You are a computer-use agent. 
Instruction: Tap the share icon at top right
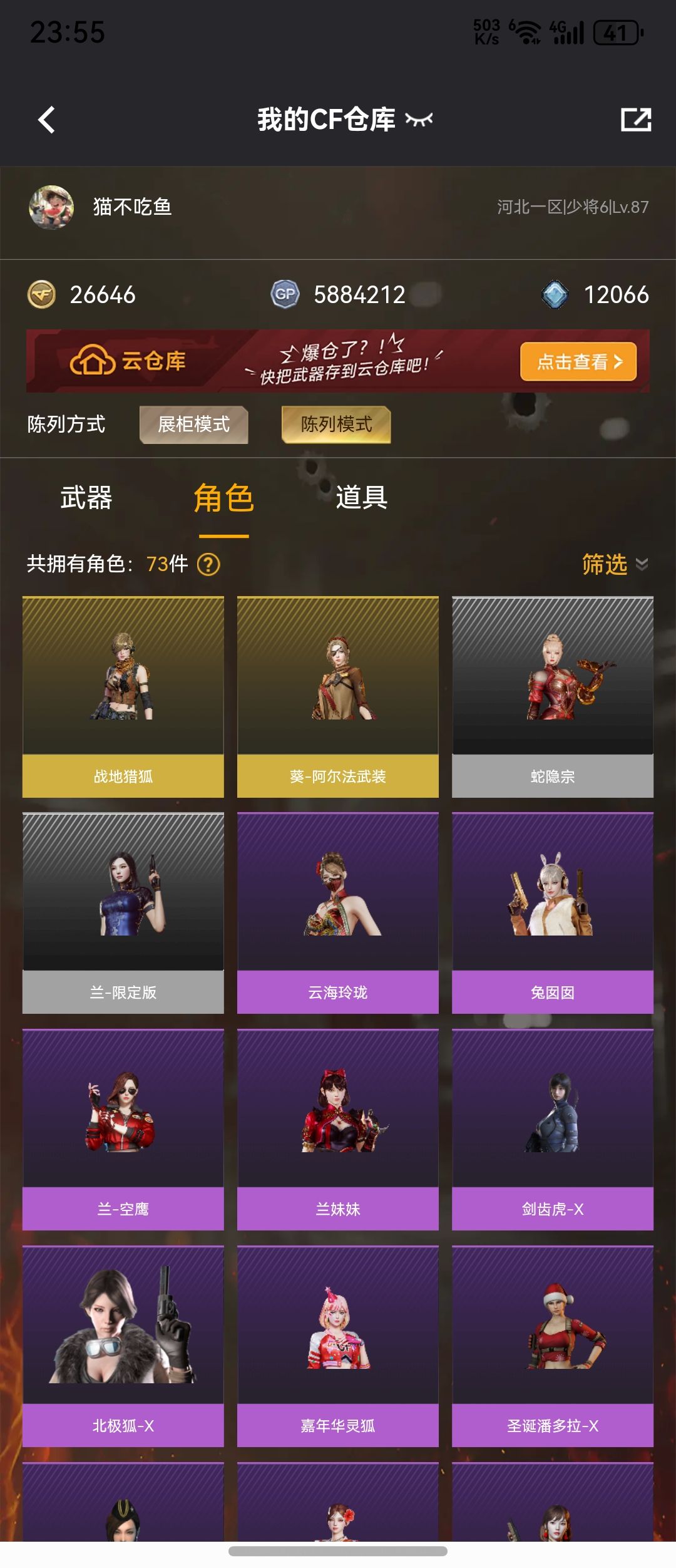tap(636, 120)
